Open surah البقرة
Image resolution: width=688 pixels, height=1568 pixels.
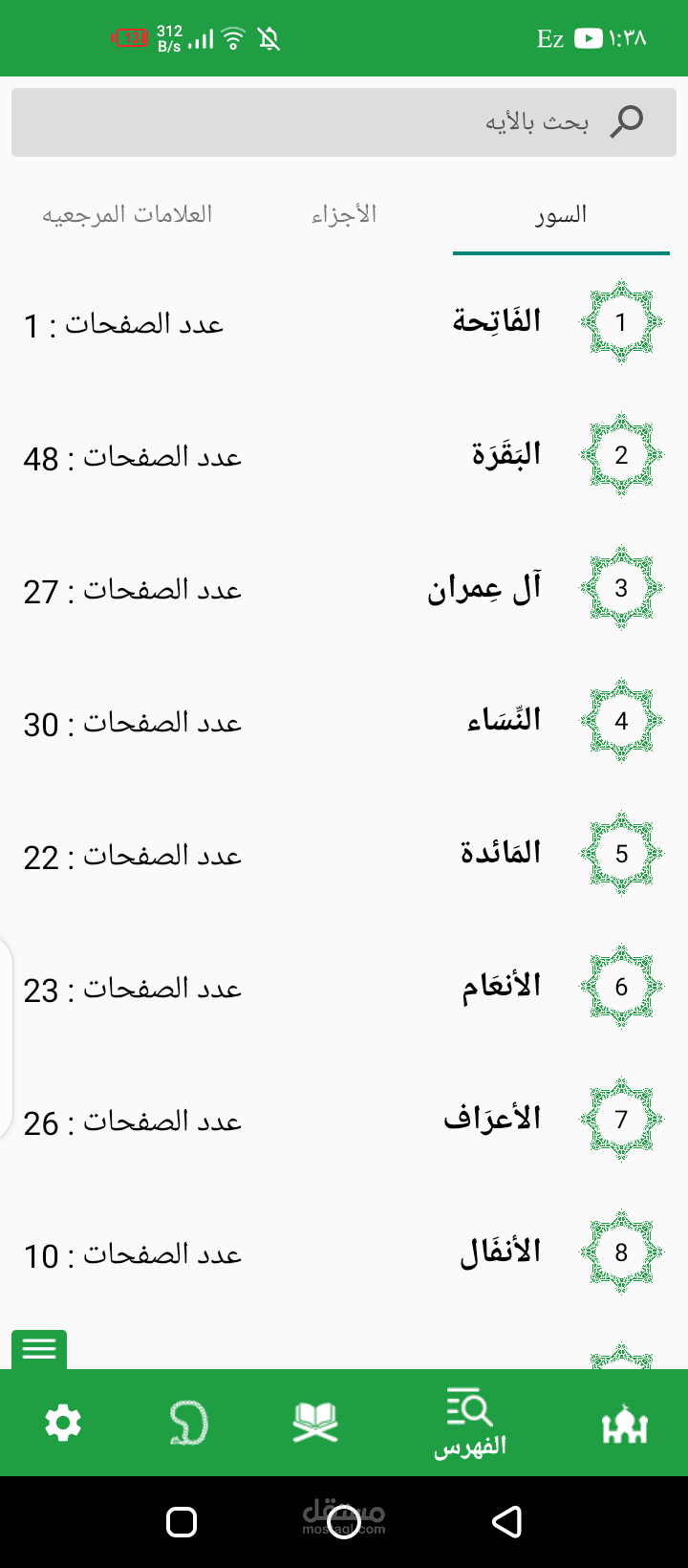pos(505,455)
